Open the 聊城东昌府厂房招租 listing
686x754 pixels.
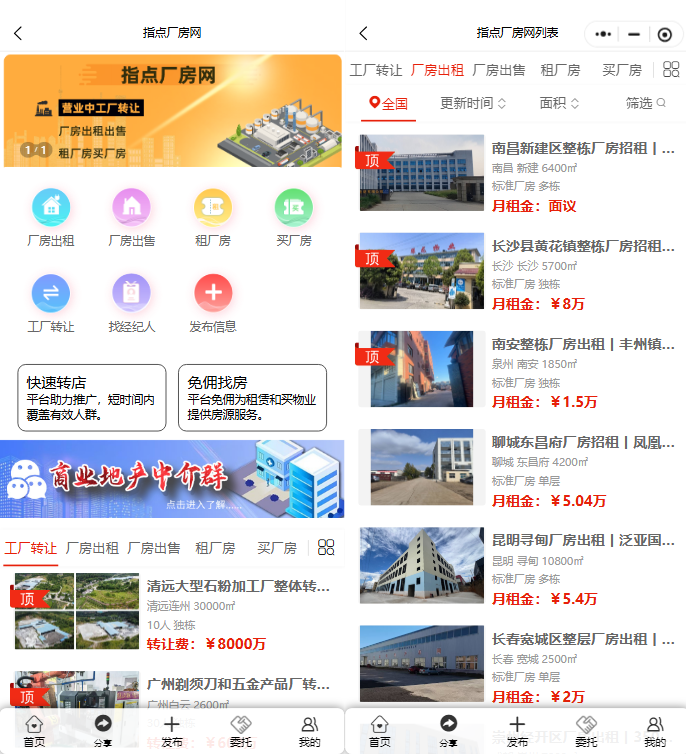point(583,442)
